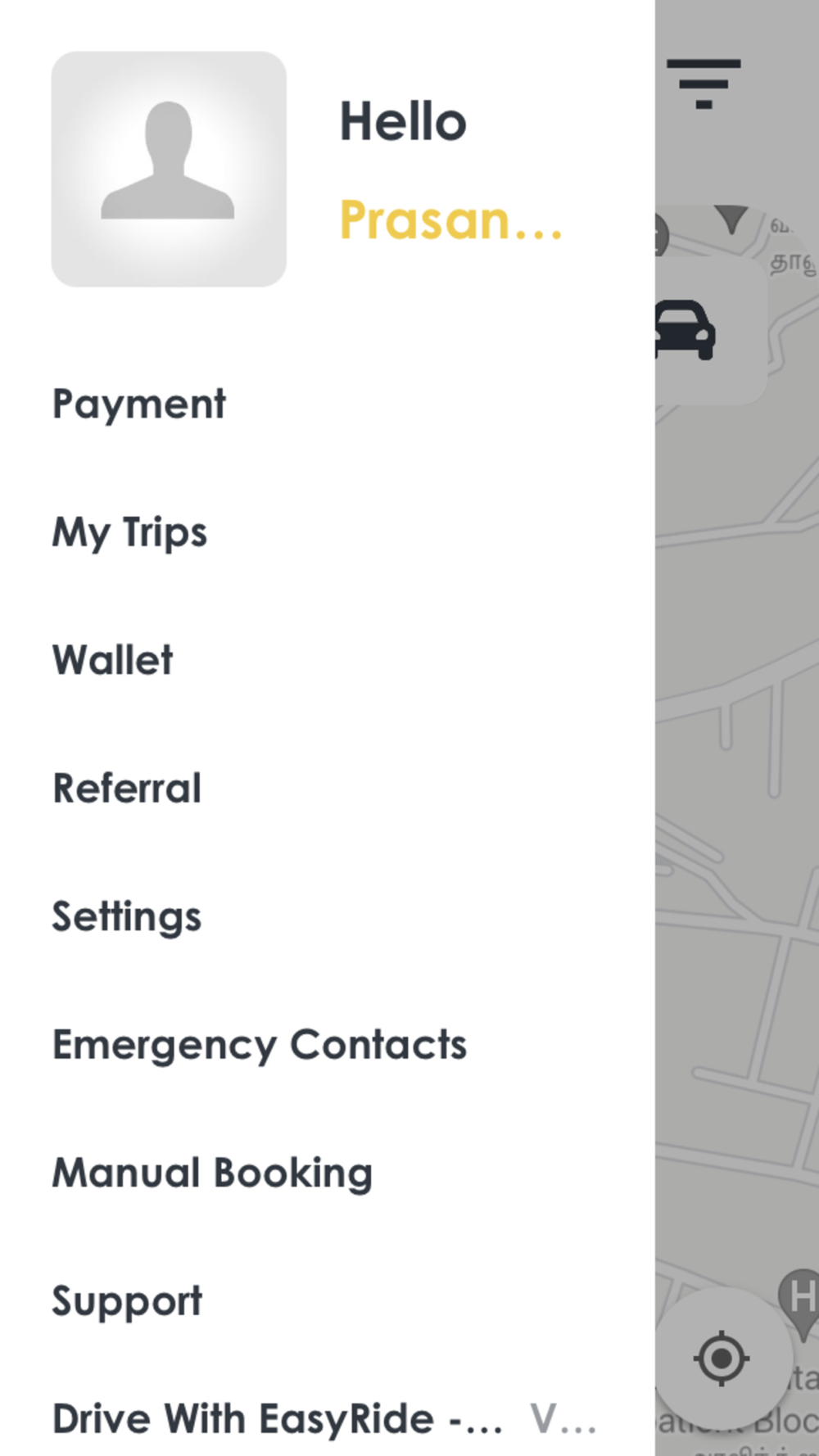819x1456 pixels.
Task: Go to My Trips
Action: 129,532
